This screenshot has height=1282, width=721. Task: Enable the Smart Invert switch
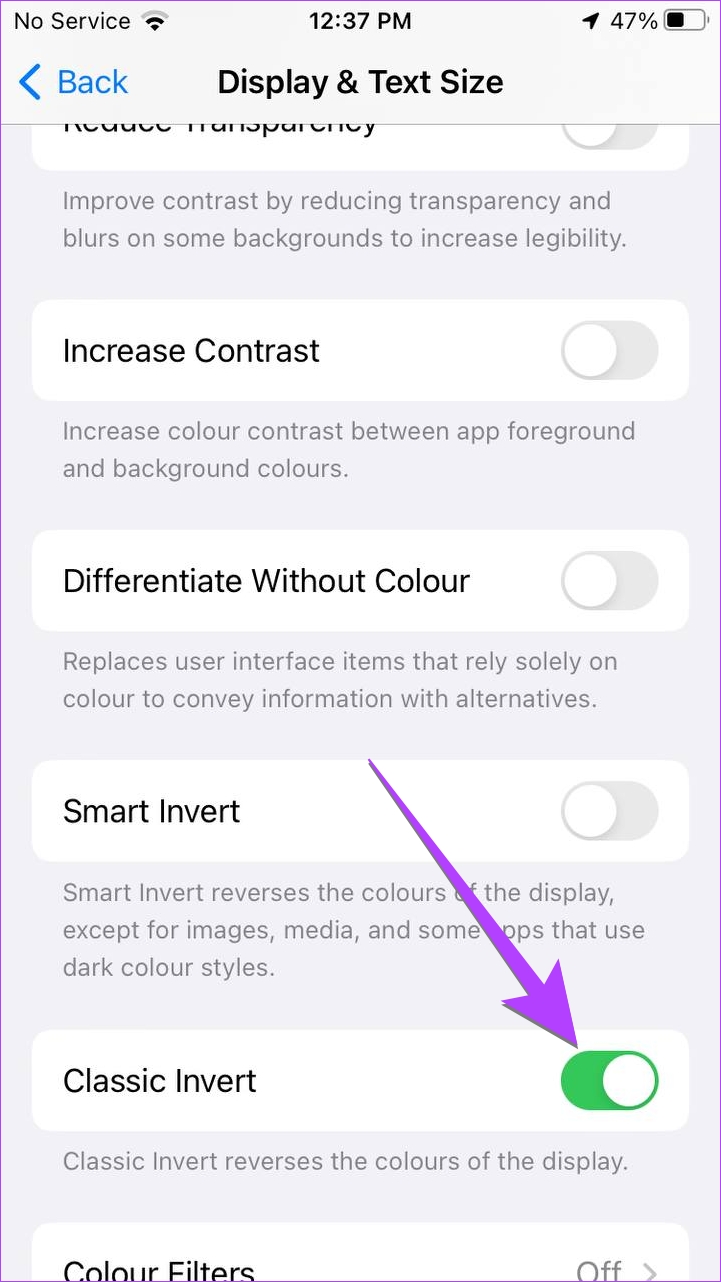coord(610,811)
